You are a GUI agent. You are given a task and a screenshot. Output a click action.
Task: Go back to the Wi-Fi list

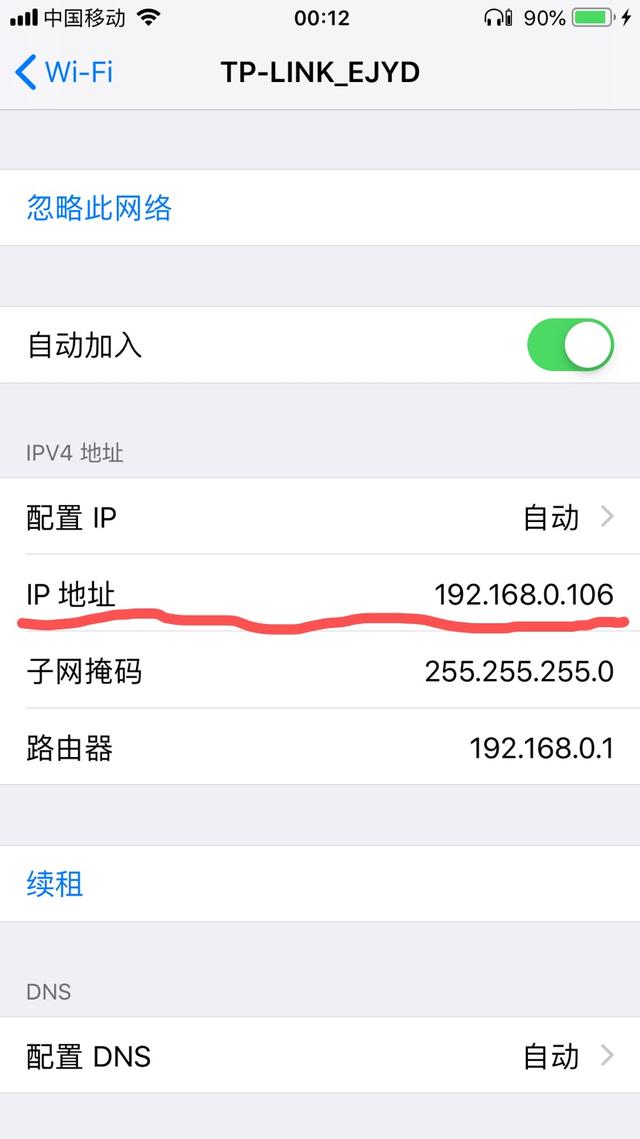coord(64,73)
